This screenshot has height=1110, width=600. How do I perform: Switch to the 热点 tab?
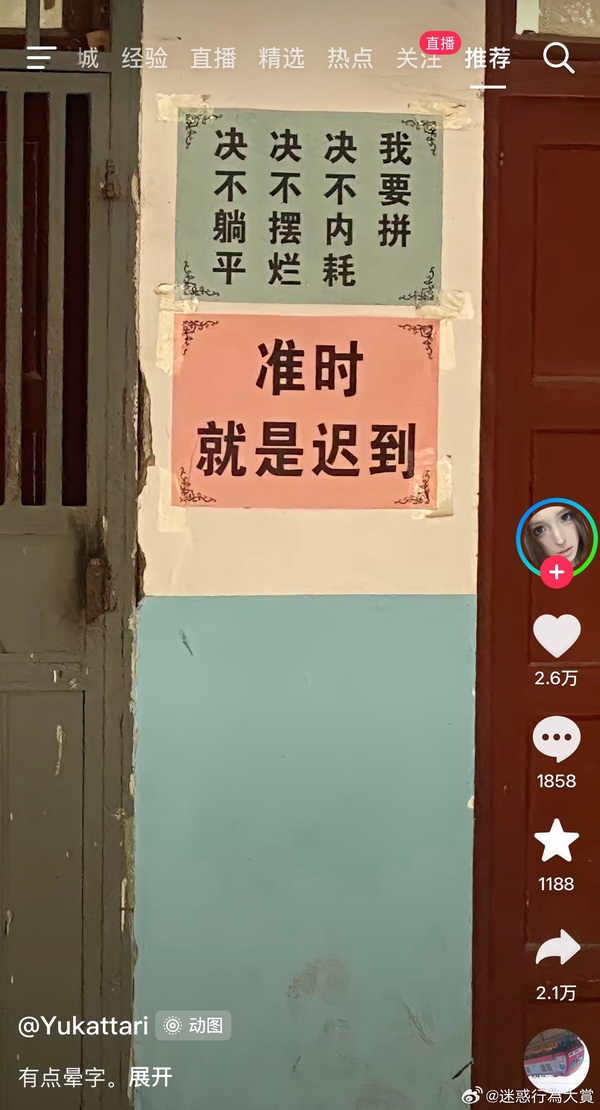click(x=350, y=58)
